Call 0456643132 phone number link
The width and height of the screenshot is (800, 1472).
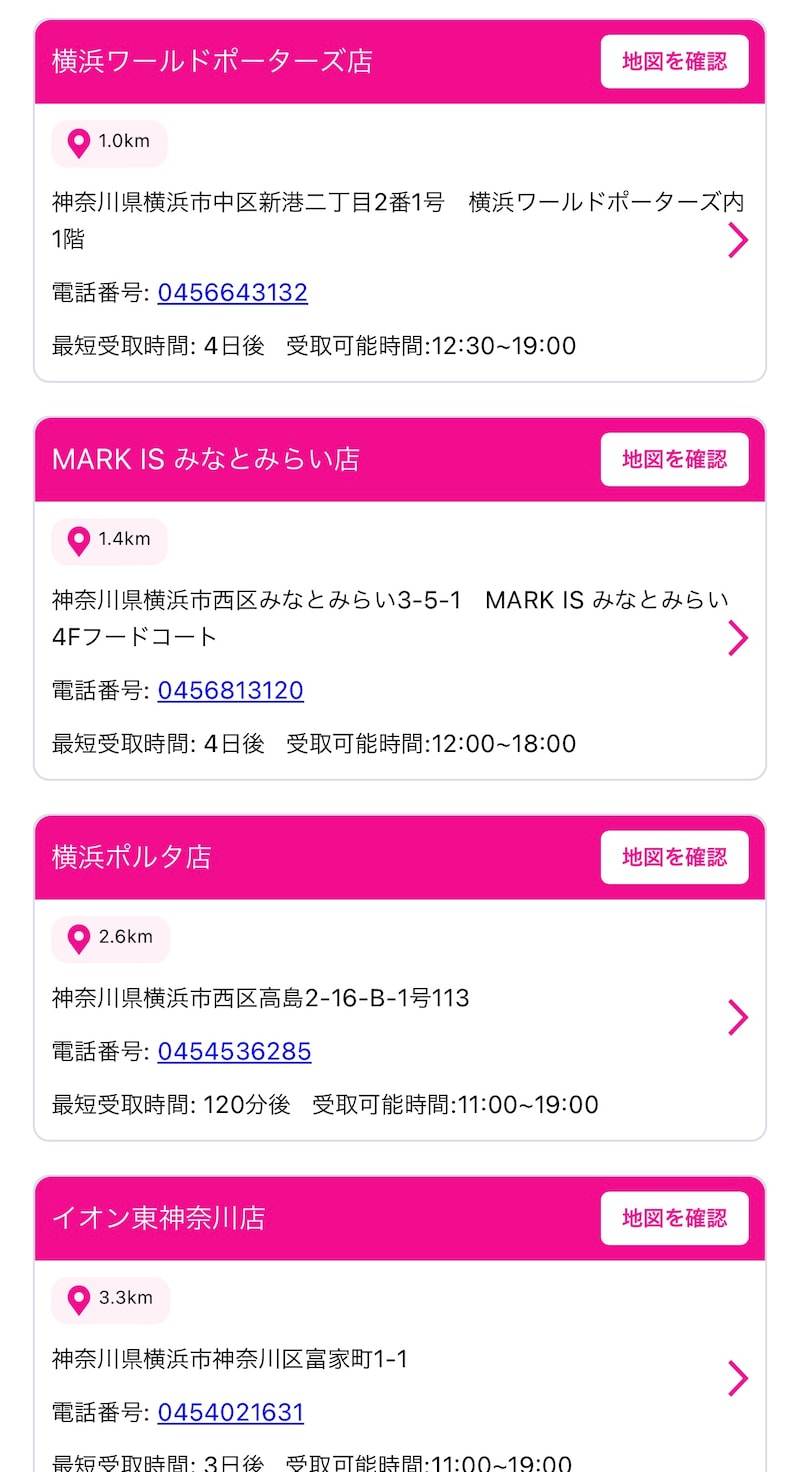[232, 292]
